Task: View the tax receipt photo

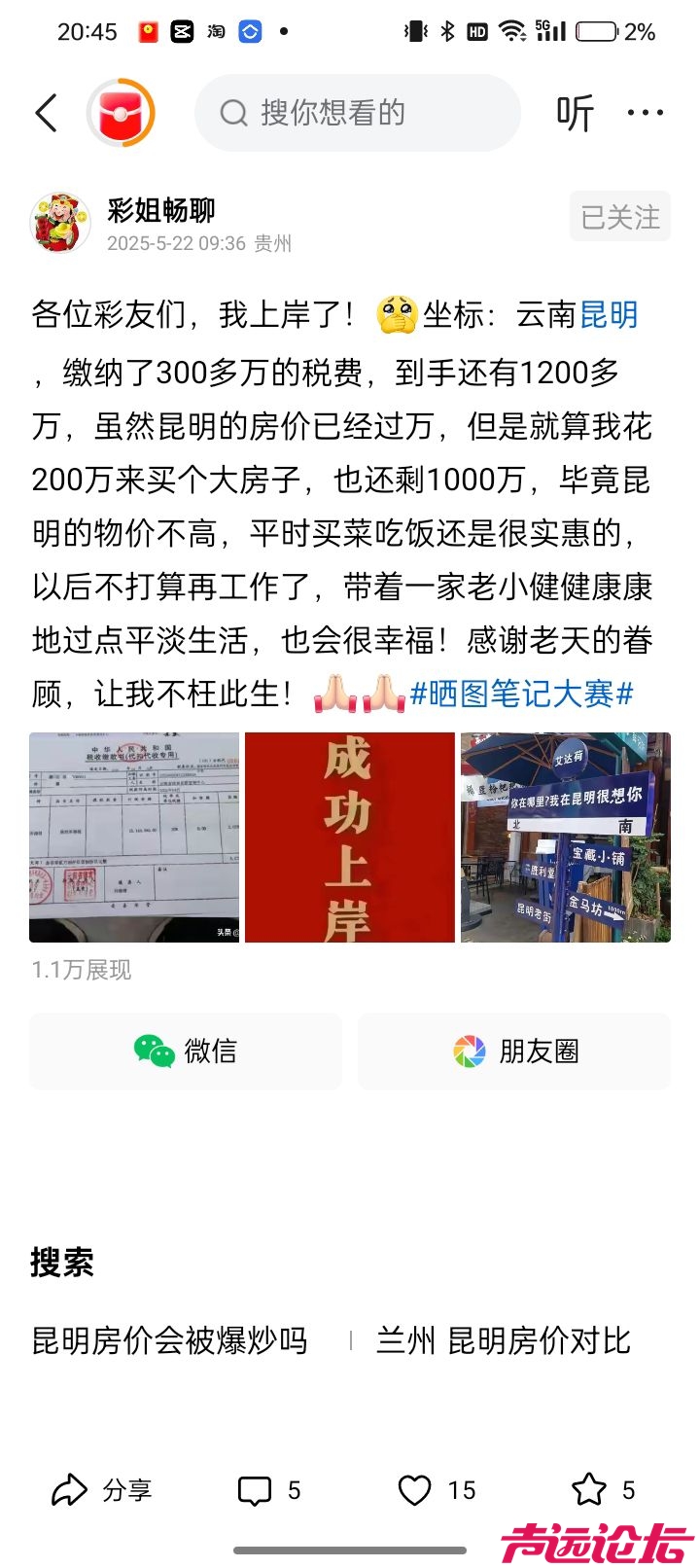Action: click(134, 837)
